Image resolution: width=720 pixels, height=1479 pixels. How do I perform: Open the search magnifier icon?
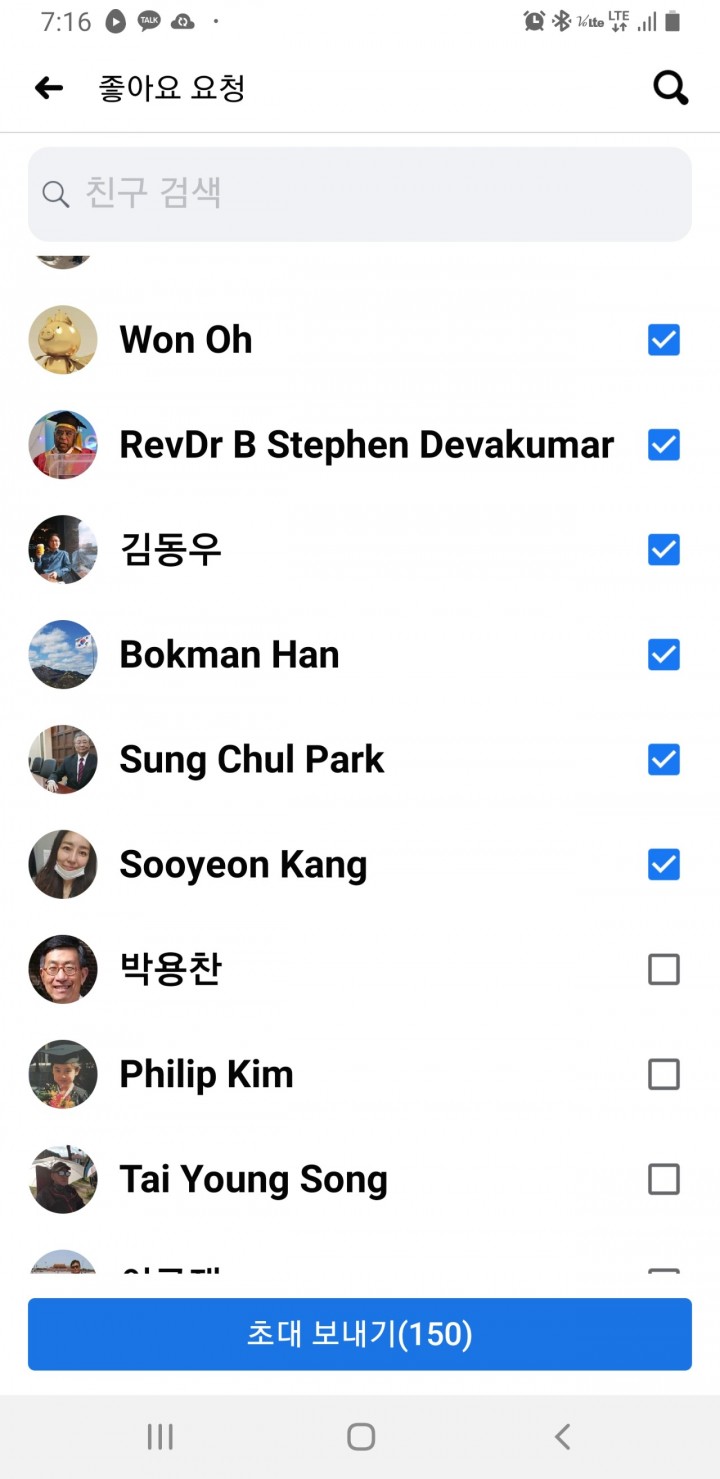pos(670,88)
